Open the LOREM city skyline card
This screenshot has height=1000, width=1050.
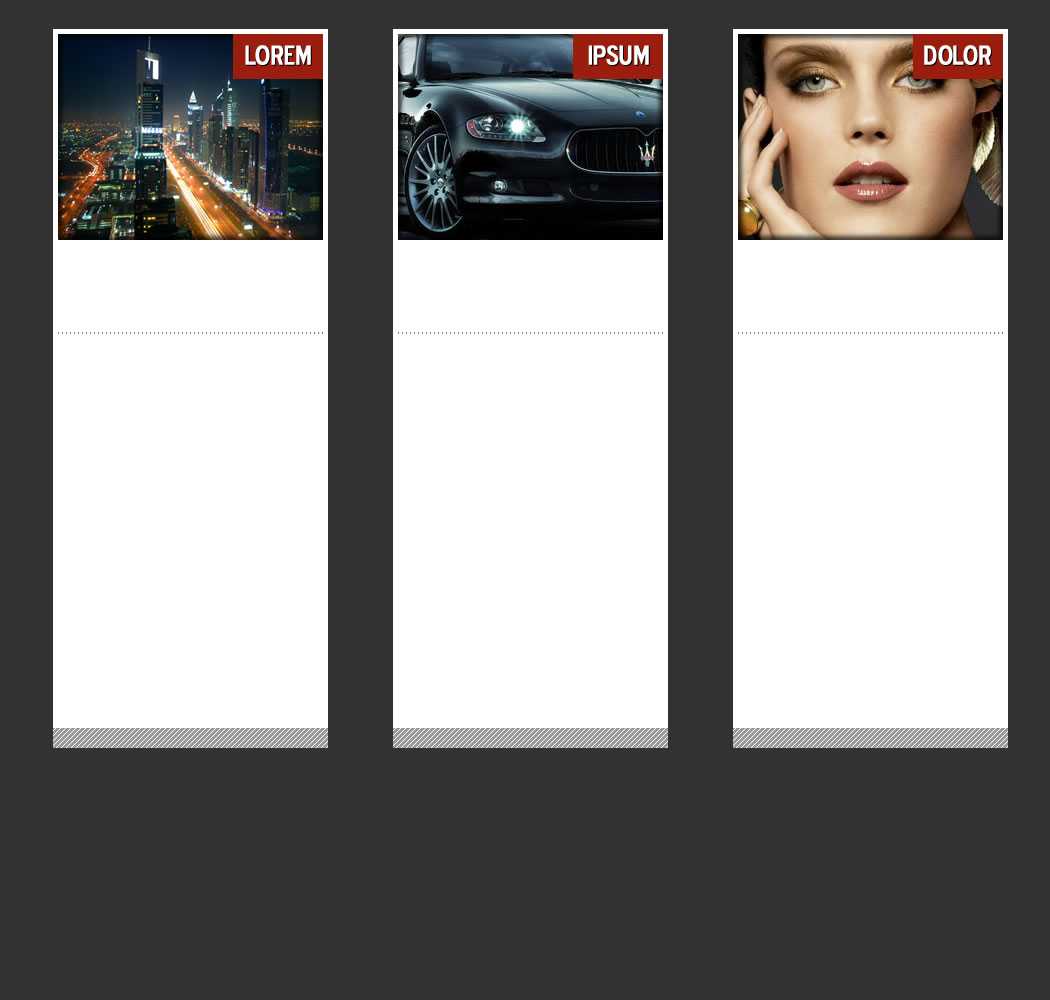190,138
